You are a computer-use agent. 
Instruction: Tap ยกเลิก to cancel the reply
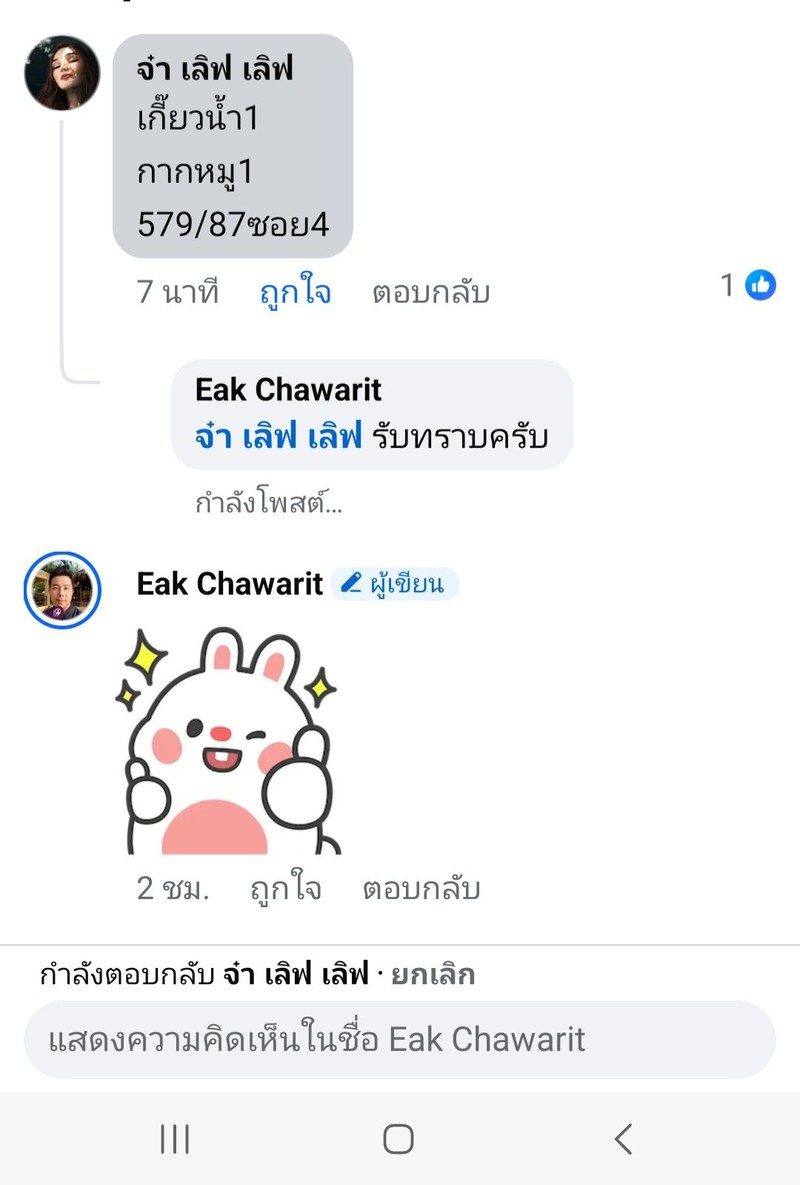tap(432, 975)
